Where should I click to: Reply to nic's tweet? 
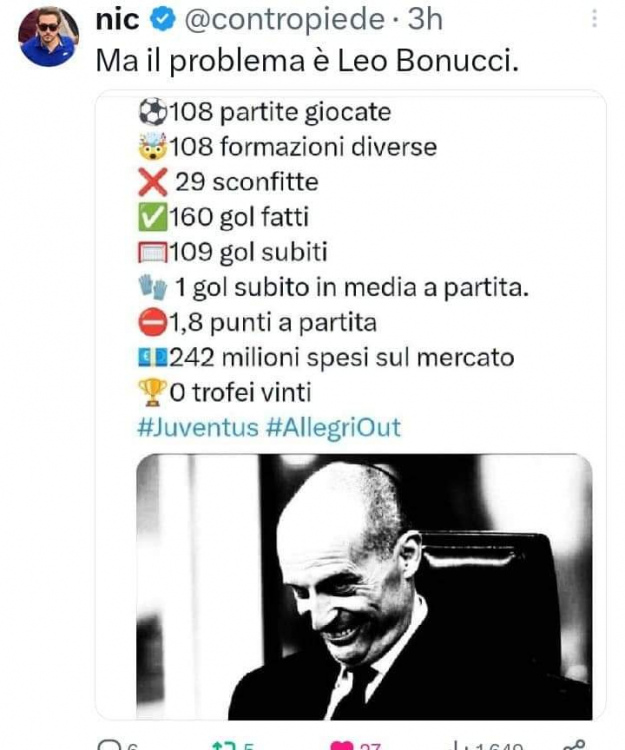108,745
